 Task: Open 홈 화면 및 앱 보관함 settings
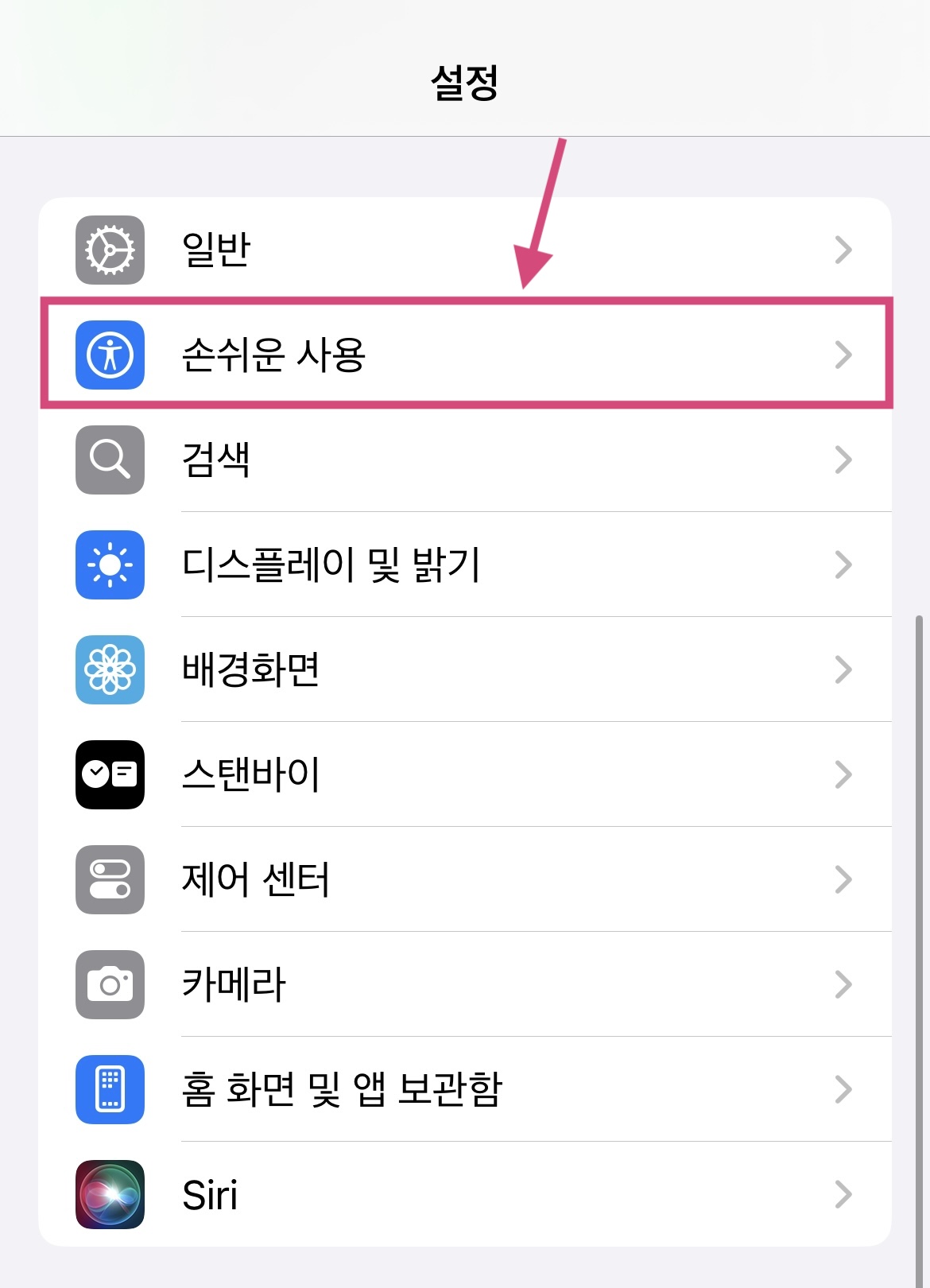tap(465, 1089)
